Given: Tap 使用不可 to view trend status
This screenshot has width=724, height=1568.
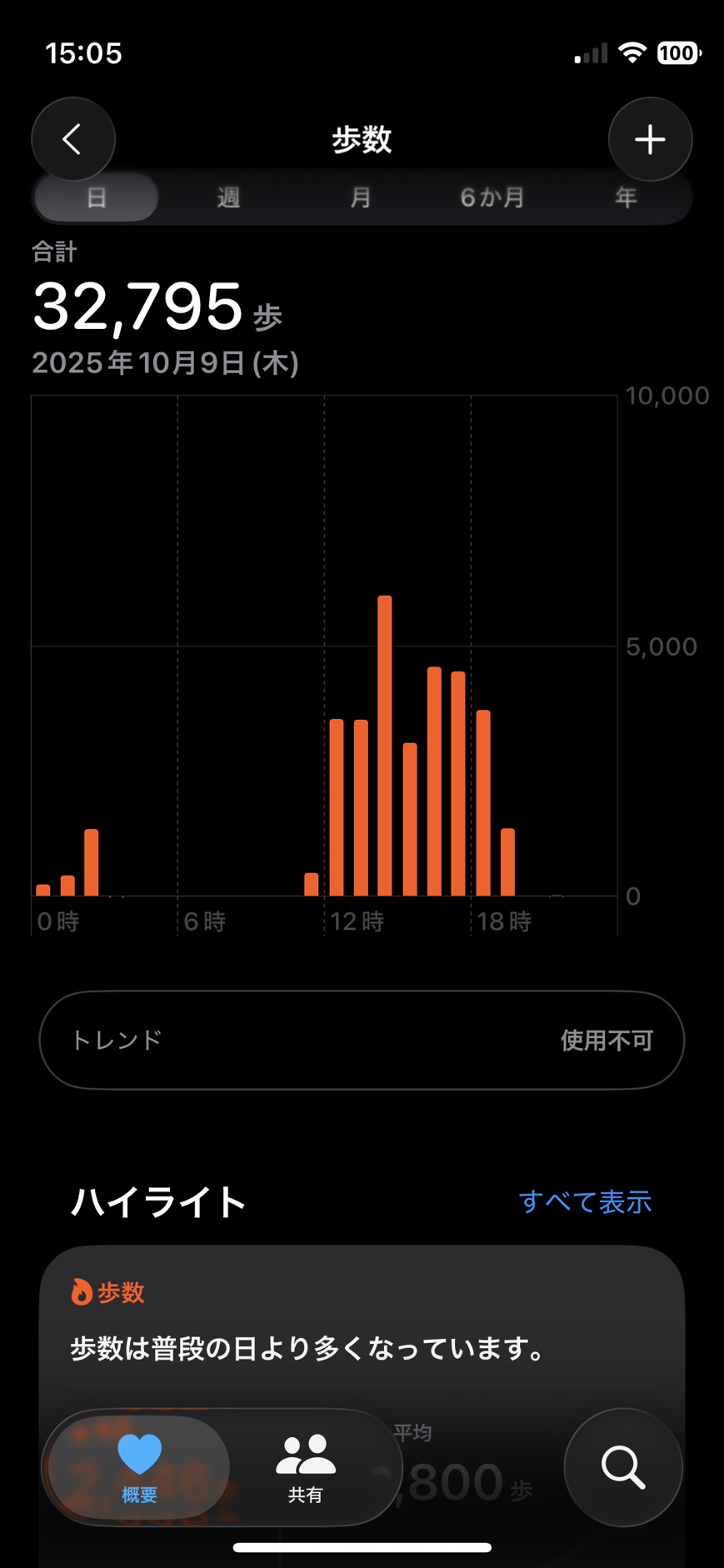Looking at the screenshot, I should [607, 1040].
